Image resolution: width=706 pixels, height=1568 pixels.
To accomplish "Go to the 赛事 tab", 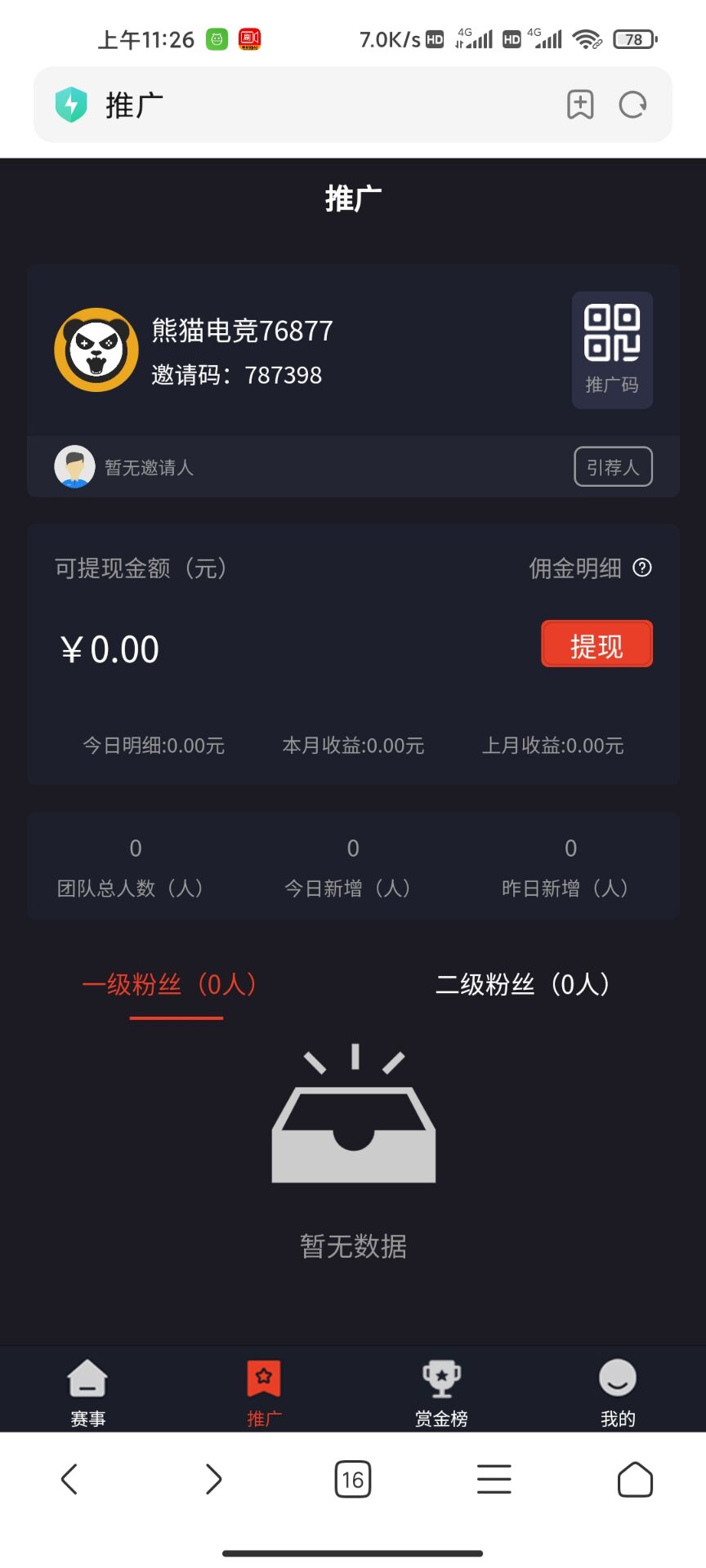I will pos(87,1393).
